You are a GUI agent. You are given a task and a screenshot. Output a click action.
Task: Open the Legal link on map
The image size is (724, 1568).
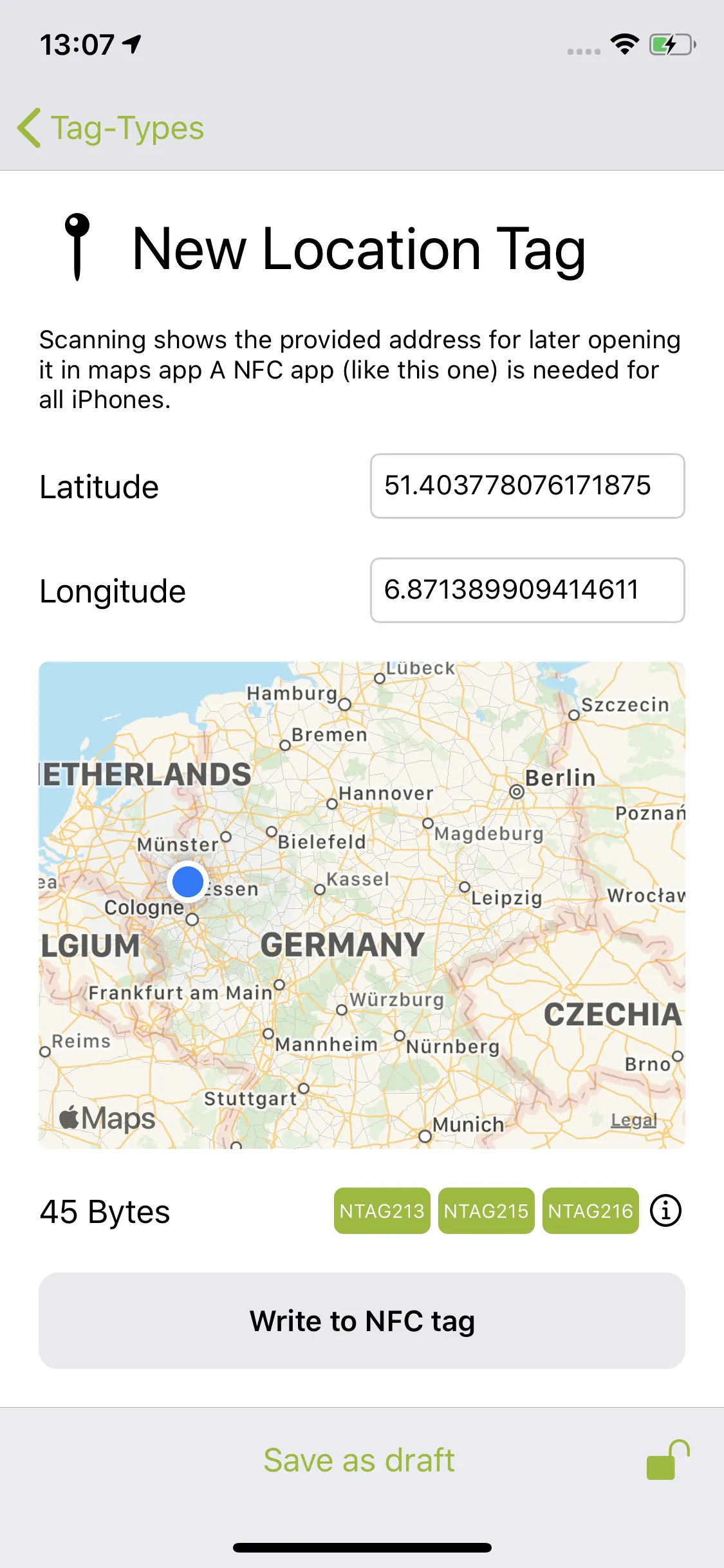[x=634, y=1121]
